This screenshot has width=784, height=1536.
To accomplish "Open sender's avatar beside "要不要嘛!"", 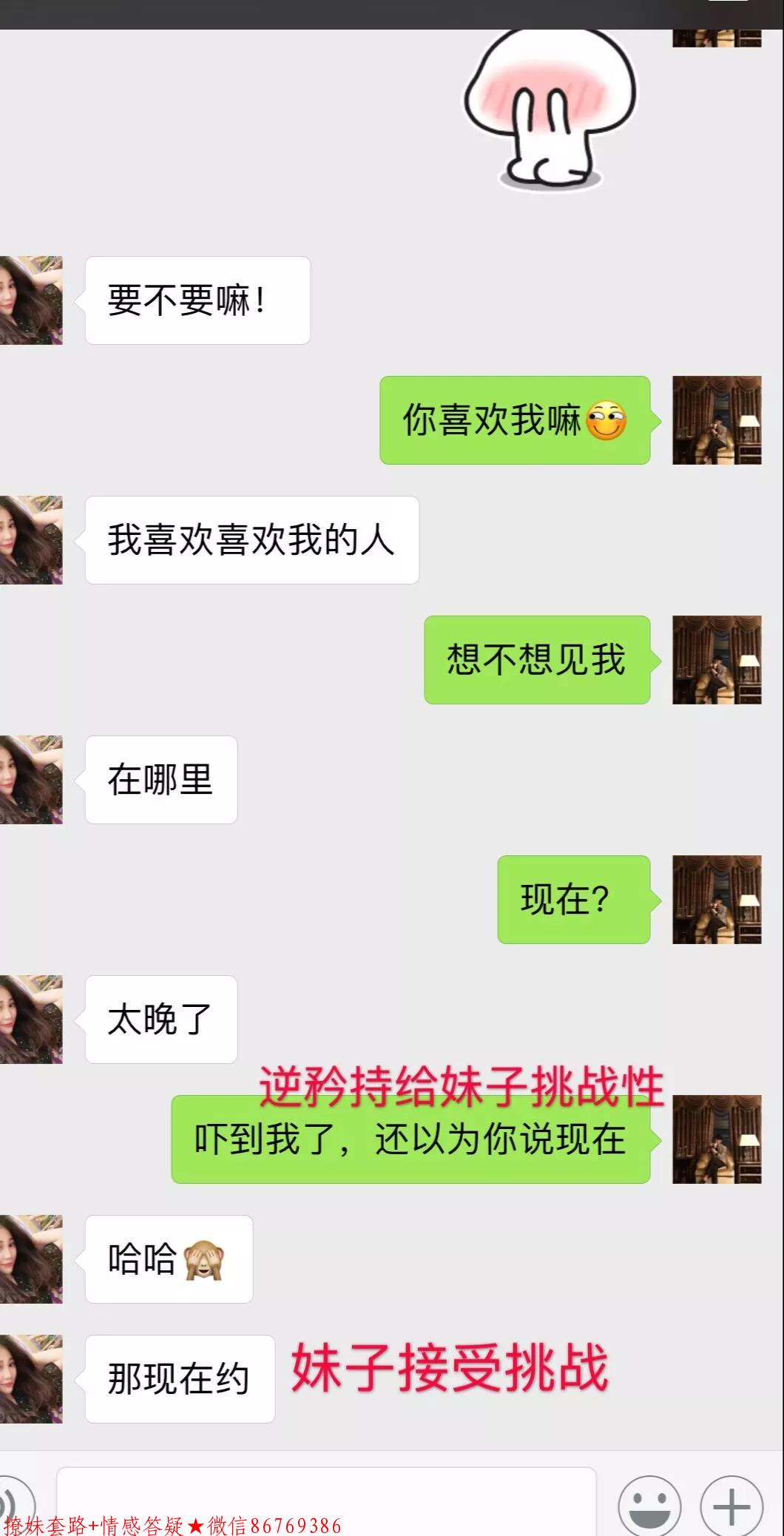I will coord(31,300).
